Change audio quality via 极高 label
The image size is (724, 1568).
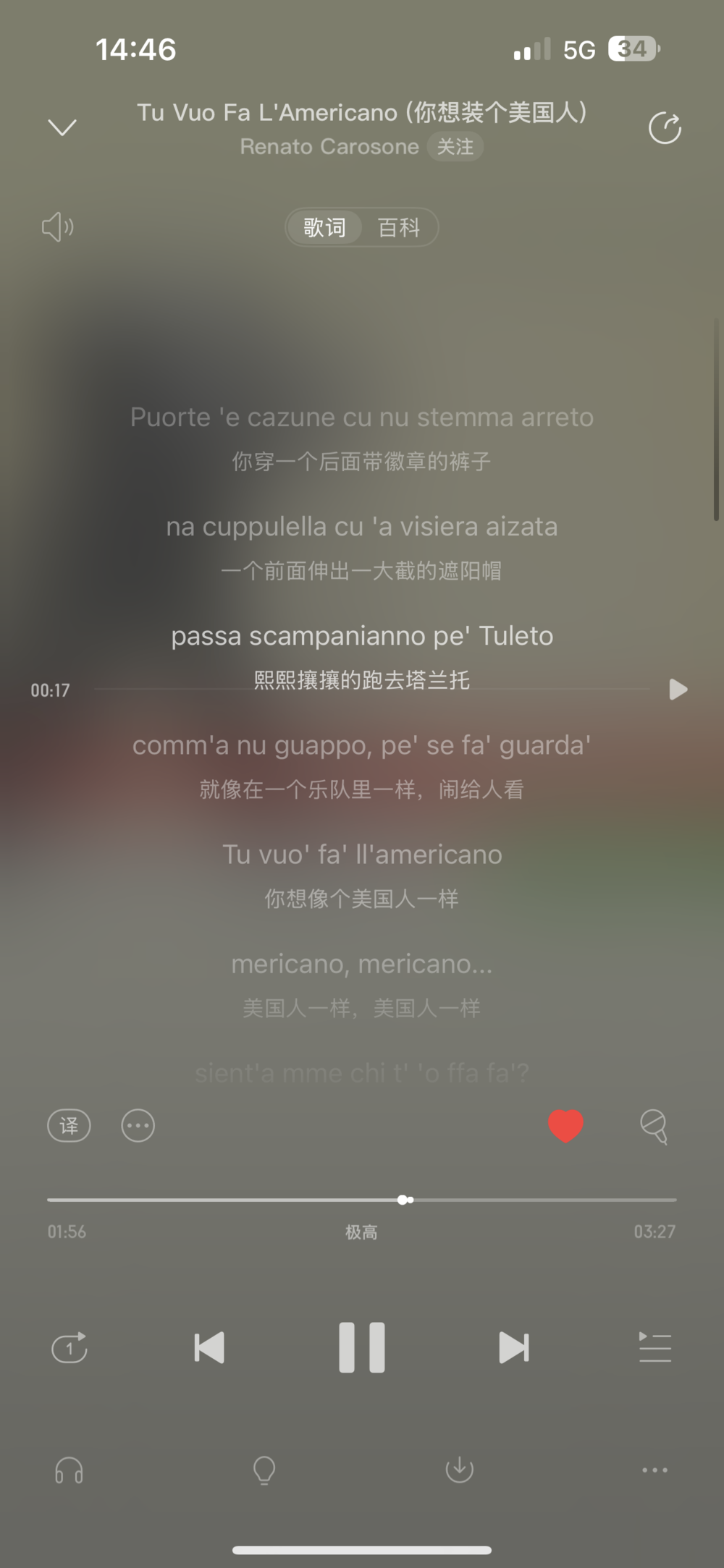362,1232
